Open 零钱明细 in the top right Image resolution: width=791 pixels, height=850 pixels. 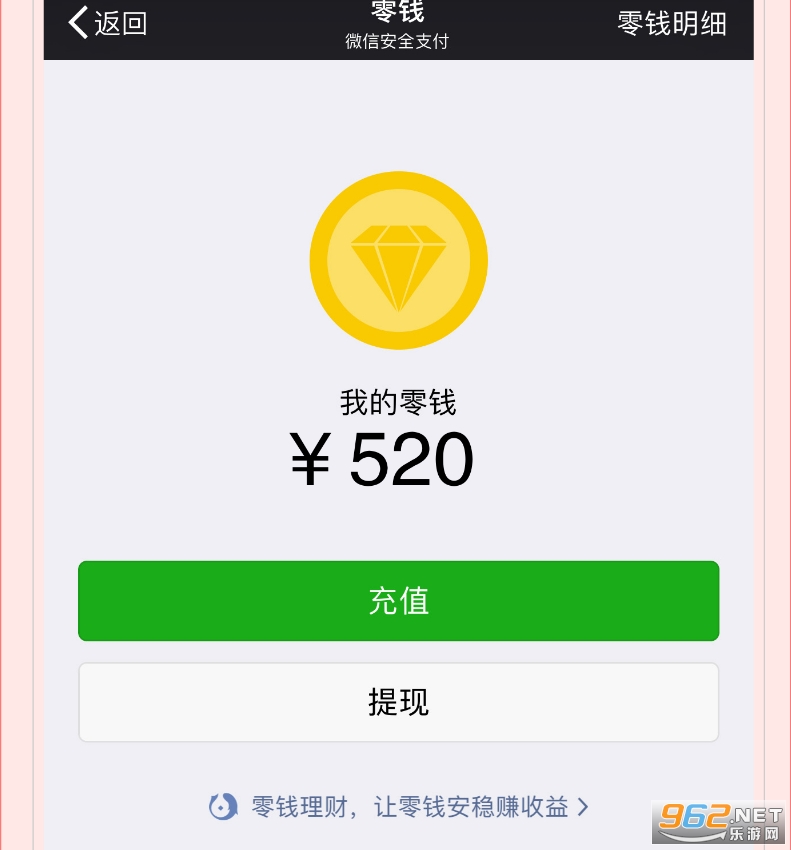(672, 24)
